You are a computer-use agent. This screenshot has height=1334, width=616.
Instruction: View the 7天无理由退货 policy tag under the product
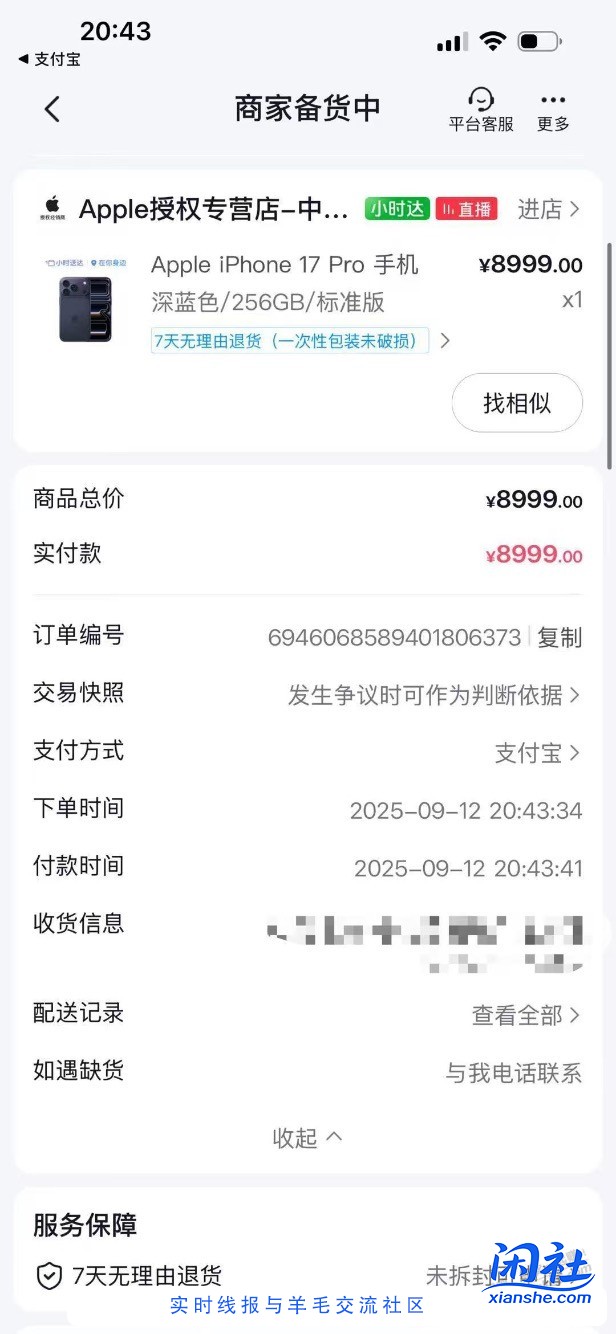tap(291, 341)
